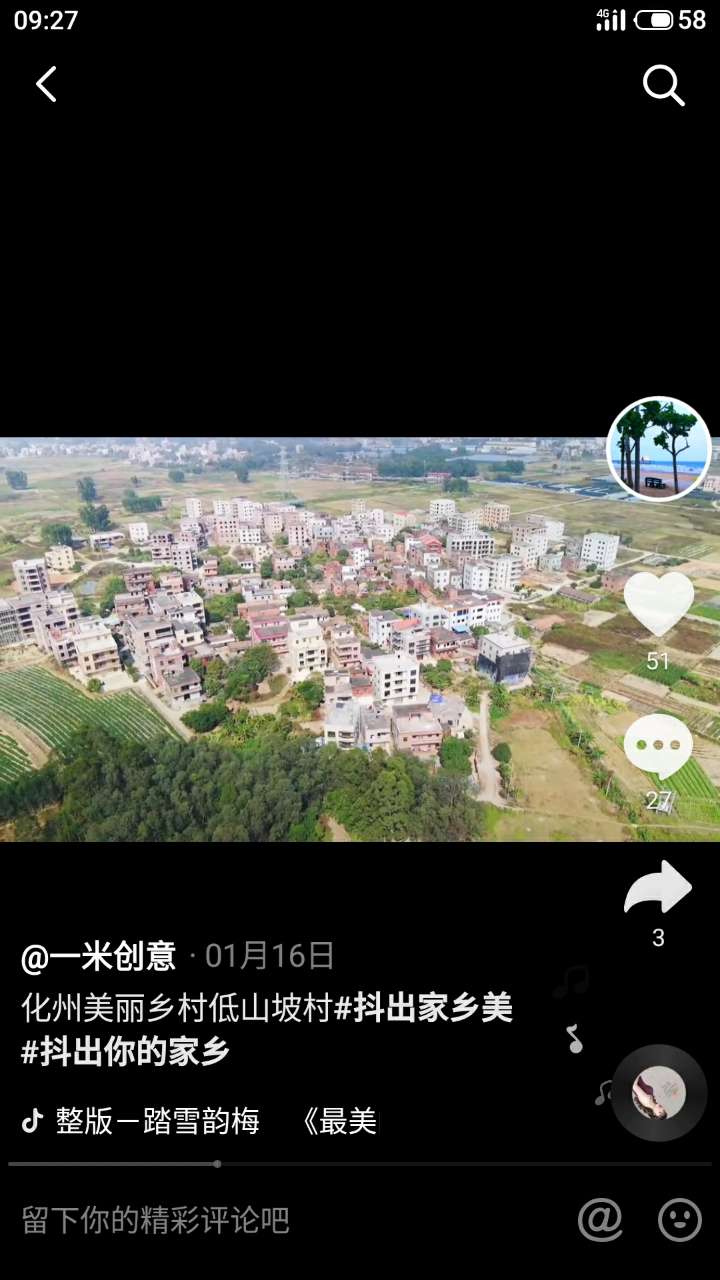Viewport: 720px width, 1280px height.
Task: Like this video with the heart
Action: point(658,603)
